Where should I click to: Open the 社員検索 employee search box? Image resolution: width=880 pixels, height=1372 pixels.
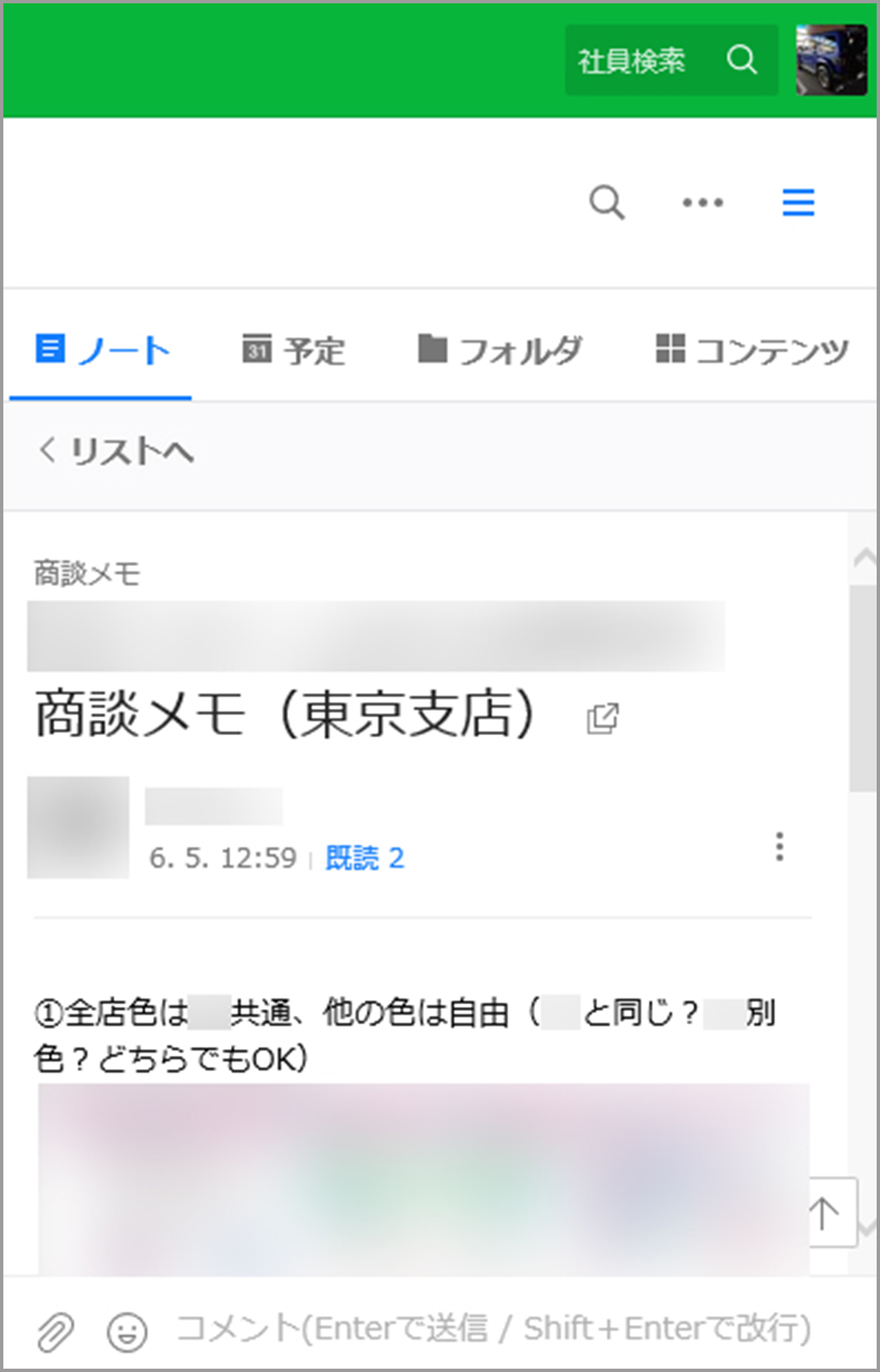pos(670,61)
